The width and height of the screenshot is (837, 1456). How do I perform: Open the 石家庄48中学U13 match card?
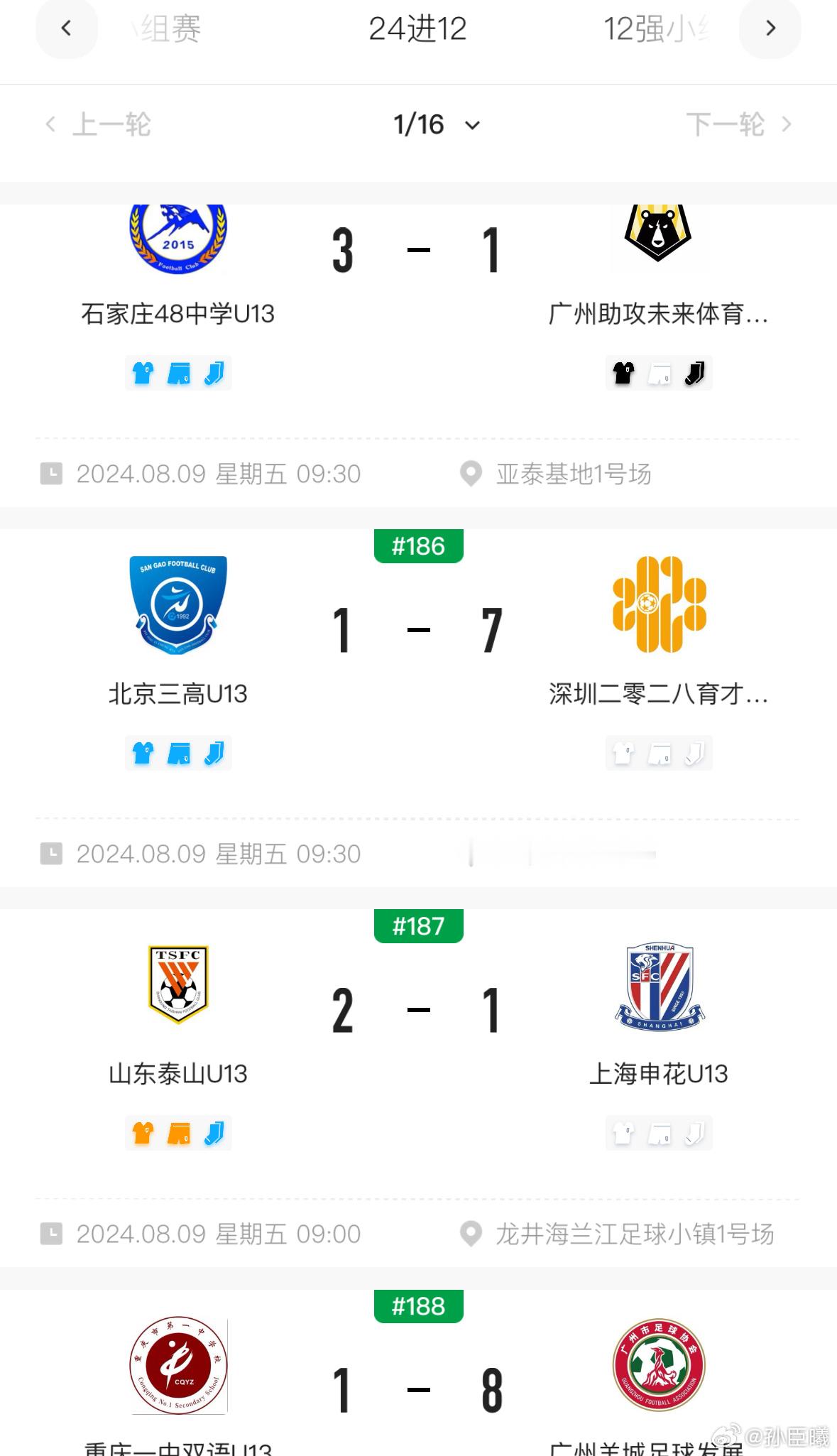(418, 356)
